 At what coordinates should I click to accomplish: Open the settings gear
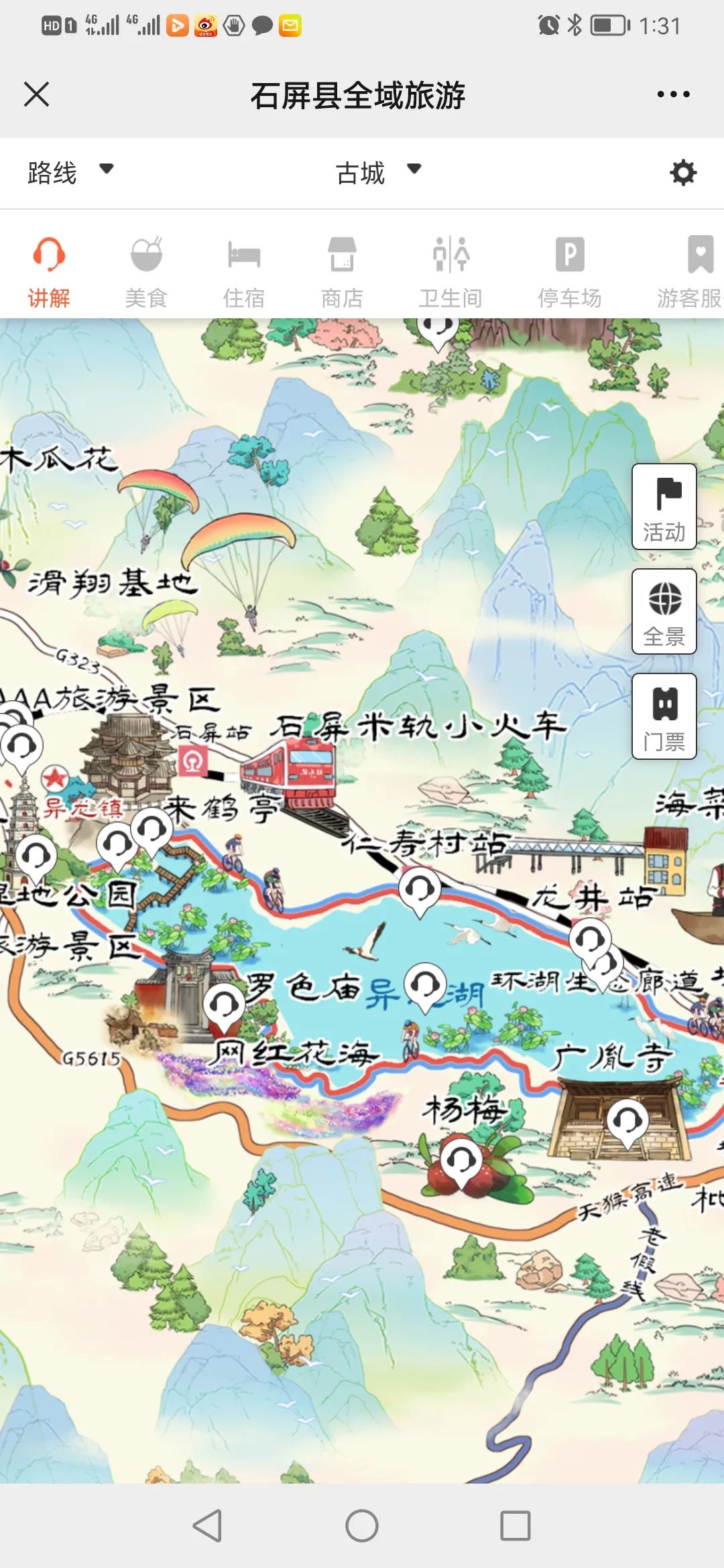[x=683, y=173]
